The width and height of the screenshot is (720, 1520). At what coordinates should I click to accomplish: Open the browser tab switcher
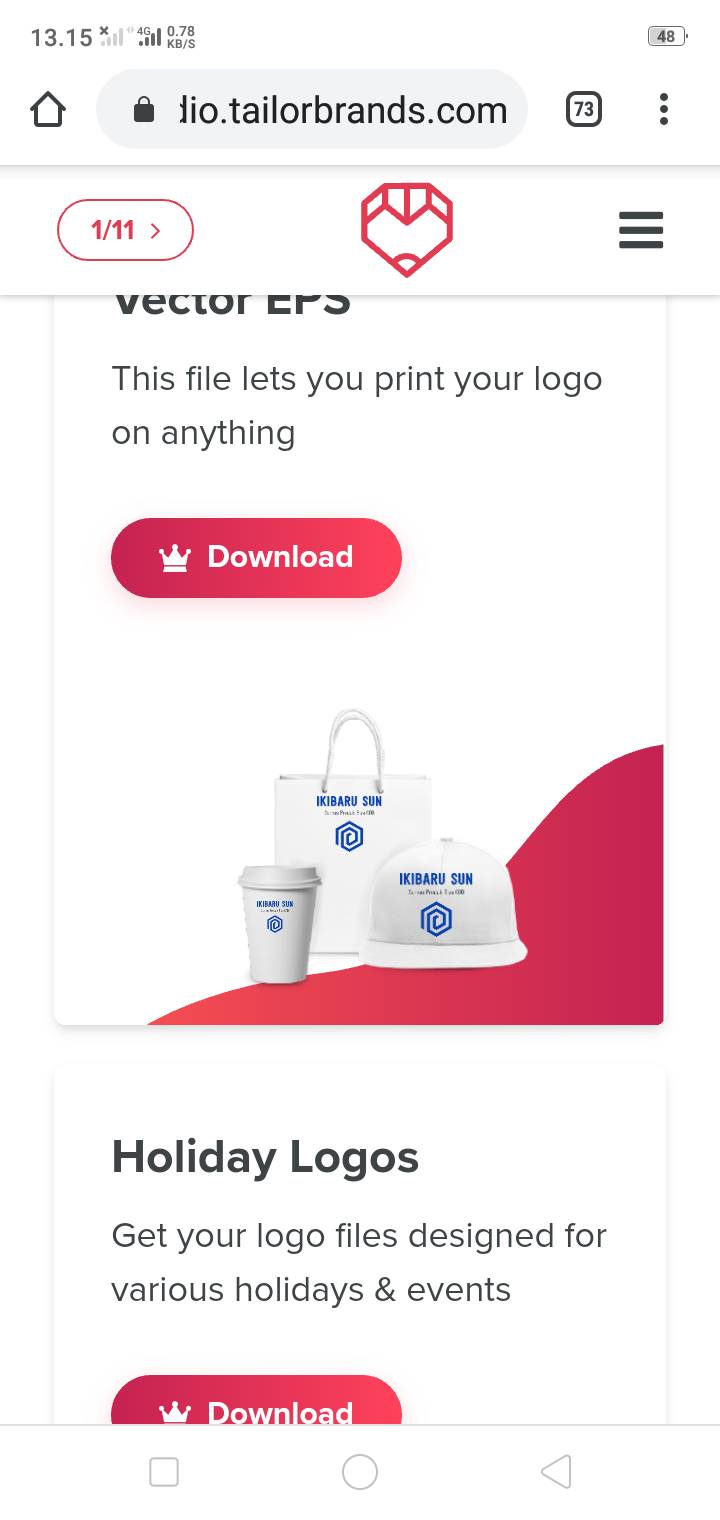tap(584, 109)
